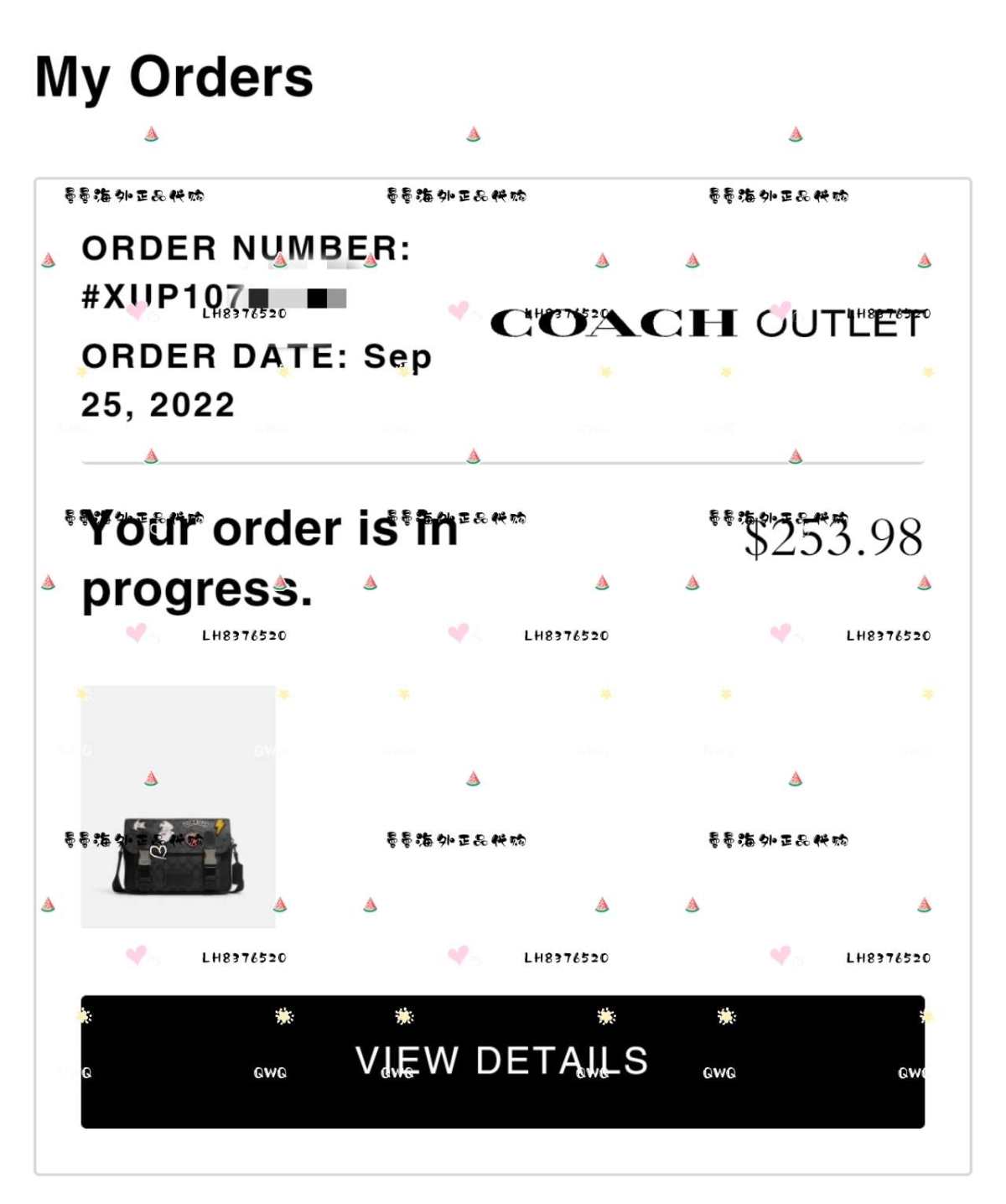
Task: Click the LH8376520 watermark text
Action: coord(243,635)
